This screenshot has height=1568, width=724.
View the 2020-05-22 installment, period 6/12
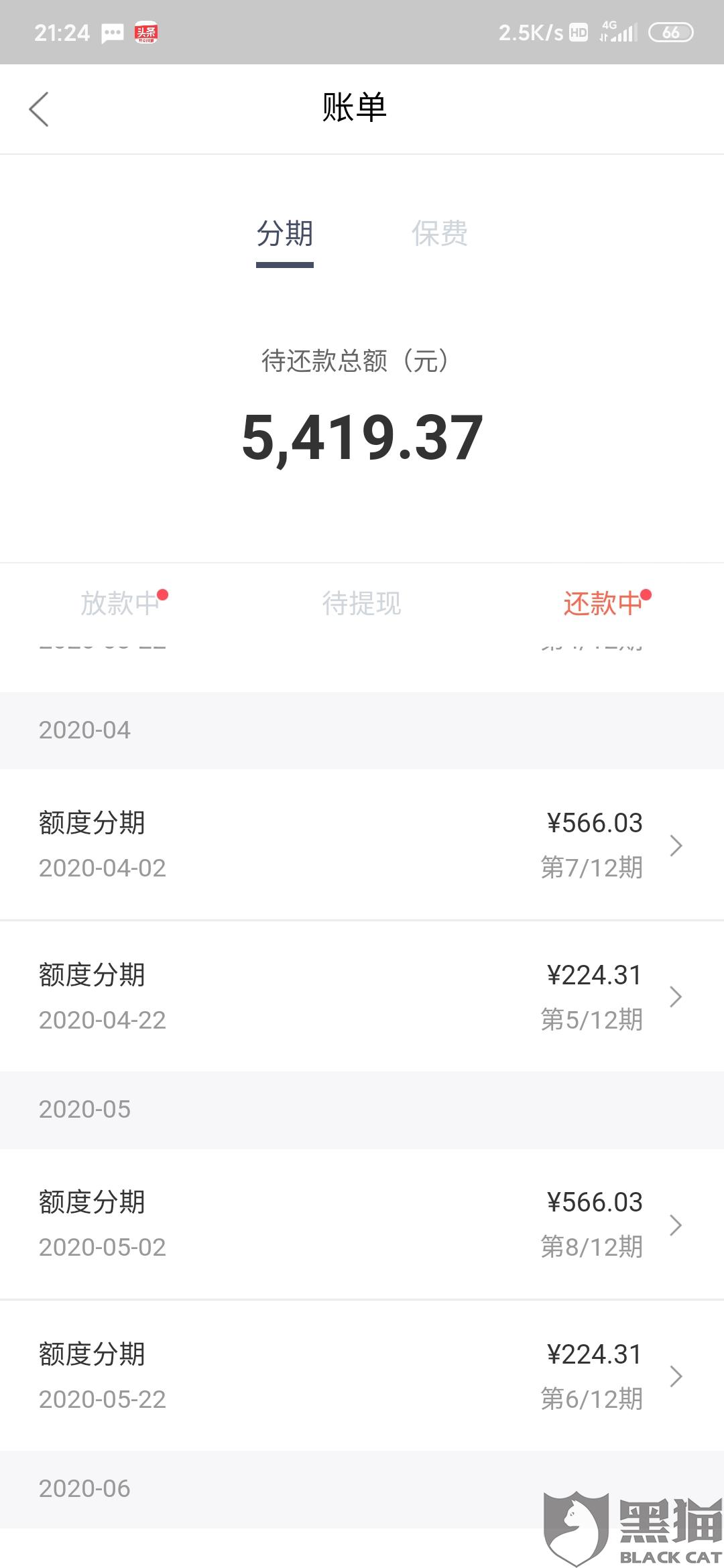pyautogui.click(x=362, y=1376)
